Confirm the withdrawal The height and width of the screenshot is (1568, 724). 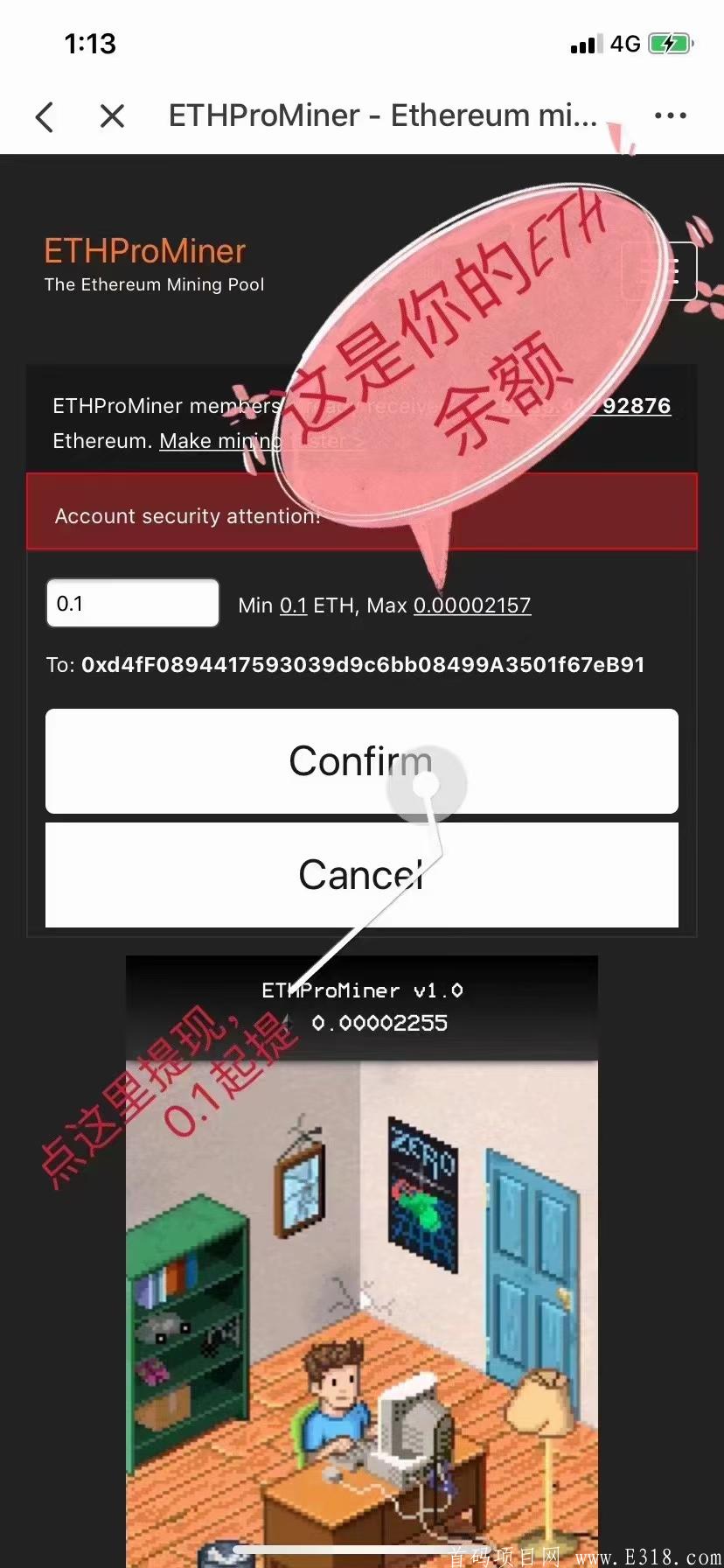coord(361,761)
